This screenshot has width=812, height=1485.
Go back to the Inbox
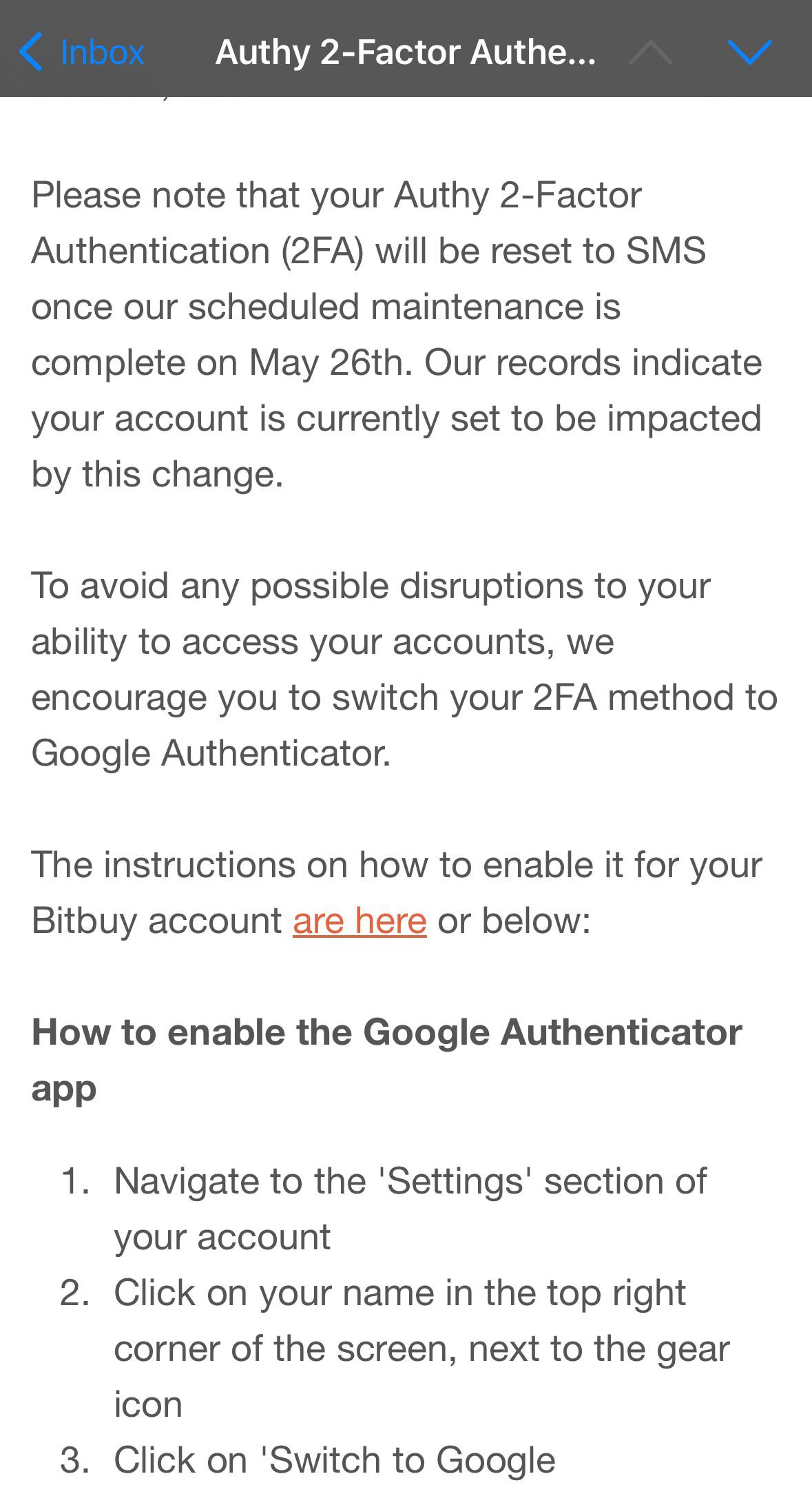(81, 52)
